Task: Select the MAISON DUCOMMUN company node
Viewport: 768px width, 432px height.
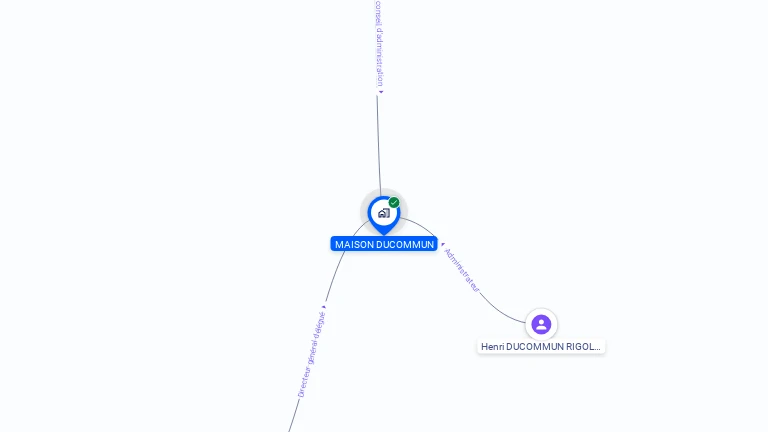Action: (383, 213)
